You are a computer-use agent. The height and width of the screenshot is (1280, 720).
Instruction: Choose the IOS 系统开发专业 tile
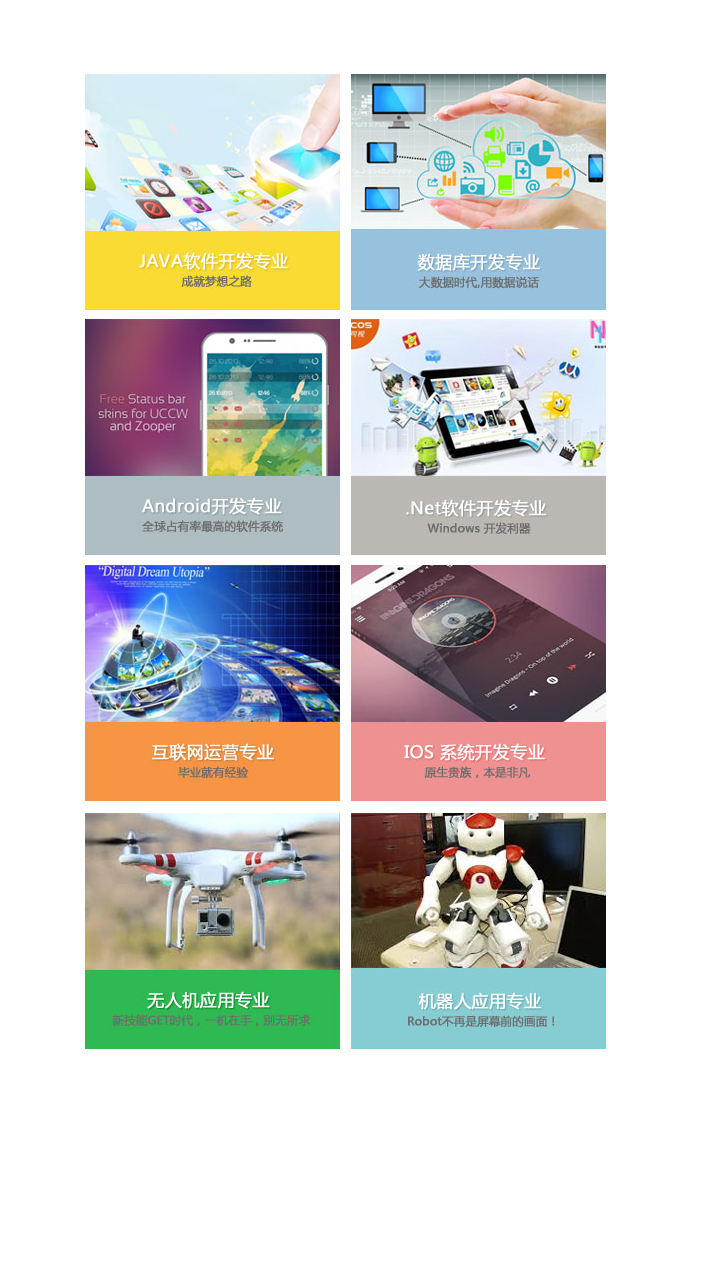(x=478, y=683)
